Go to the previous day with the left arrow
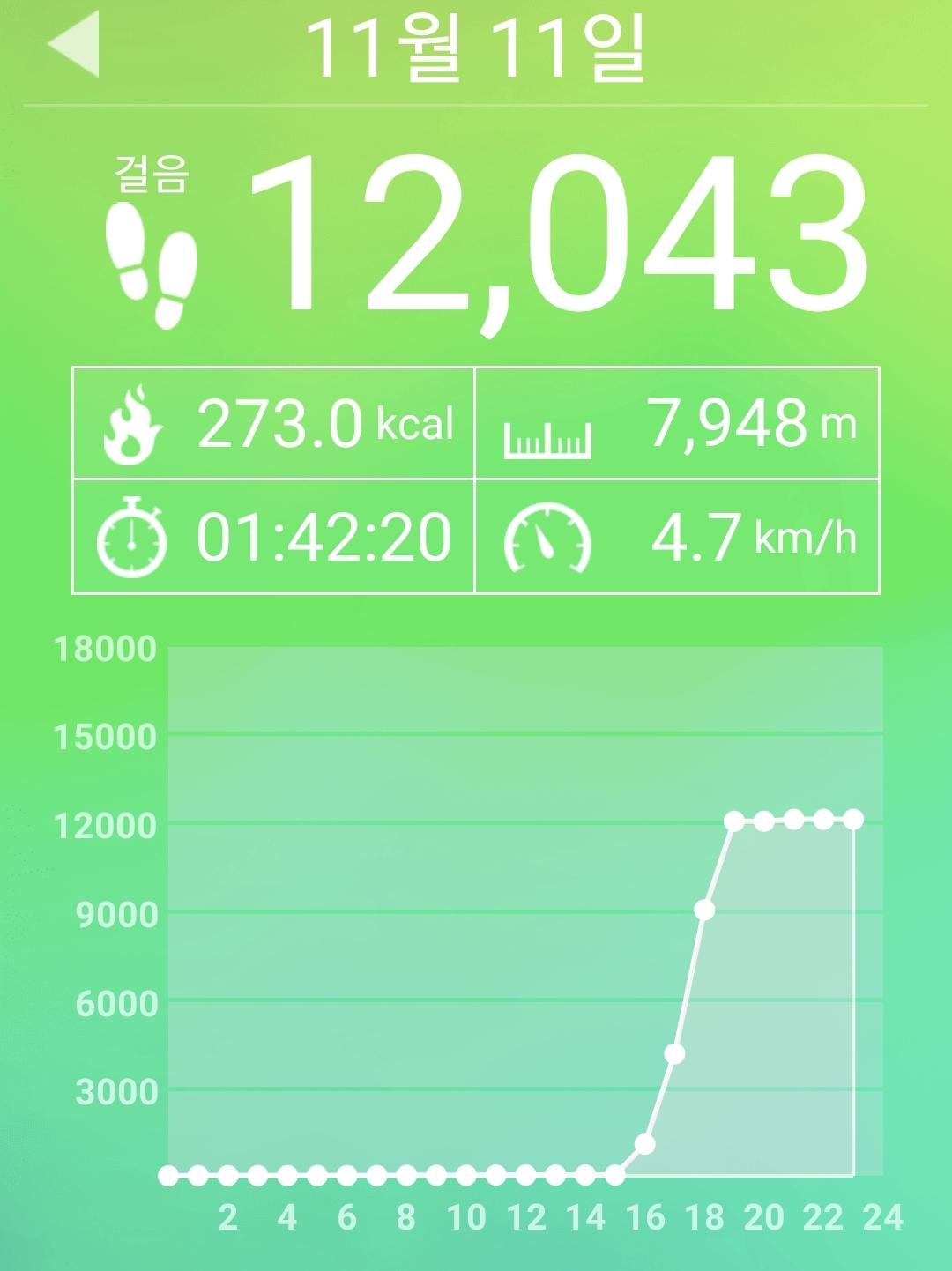 pyautogui.click(x=73, y=44)
